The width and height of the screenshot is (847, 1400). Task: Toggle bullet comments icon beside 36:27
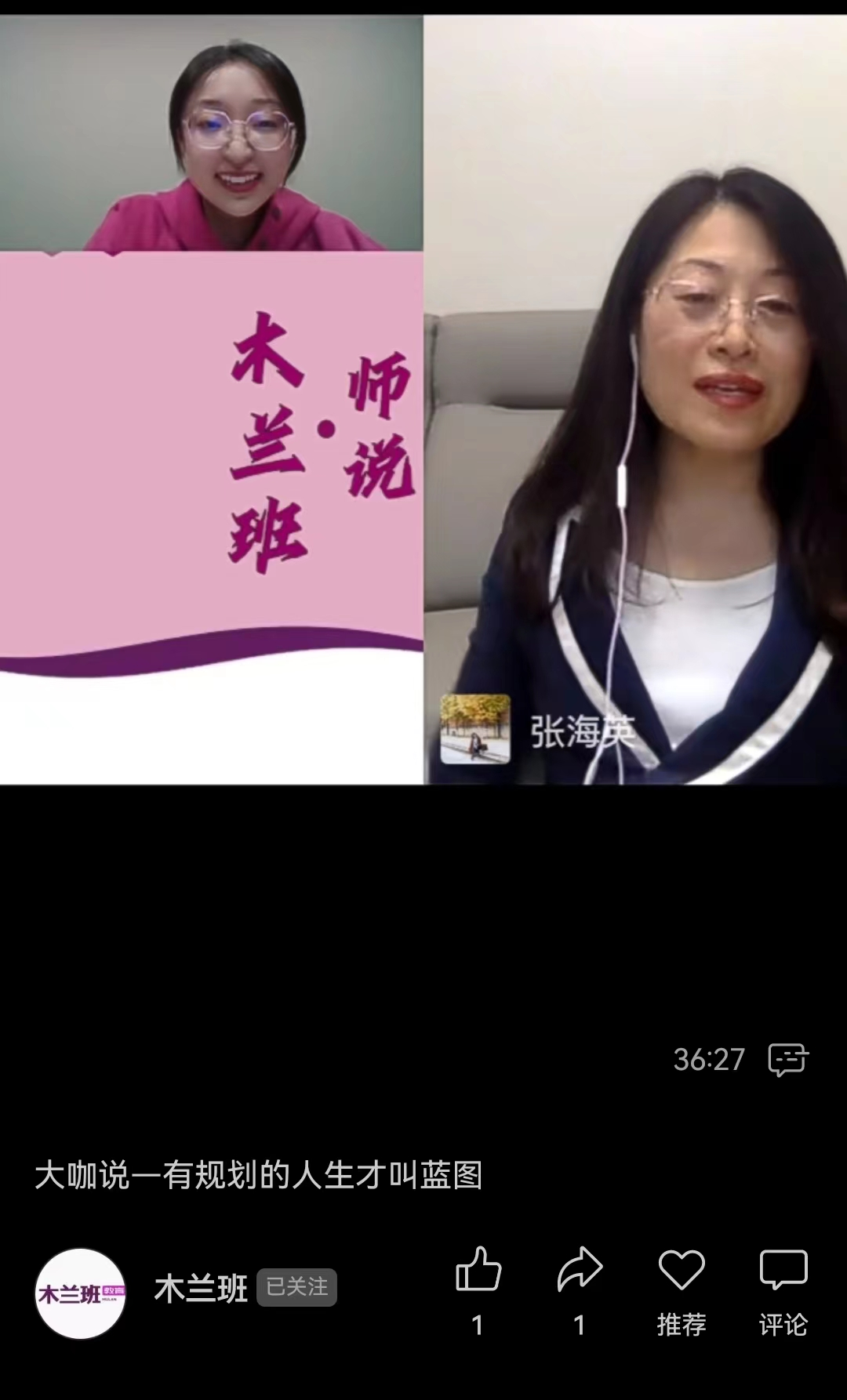coord(788,1060)
